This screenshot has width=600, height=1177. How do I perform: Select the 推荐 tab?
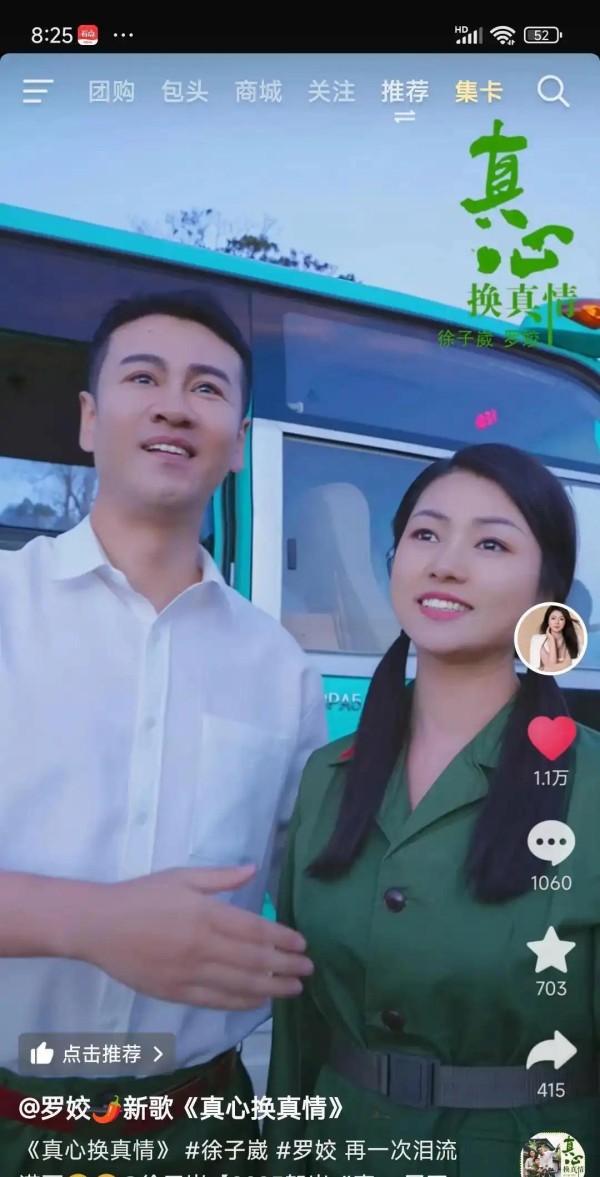[405, 92]
